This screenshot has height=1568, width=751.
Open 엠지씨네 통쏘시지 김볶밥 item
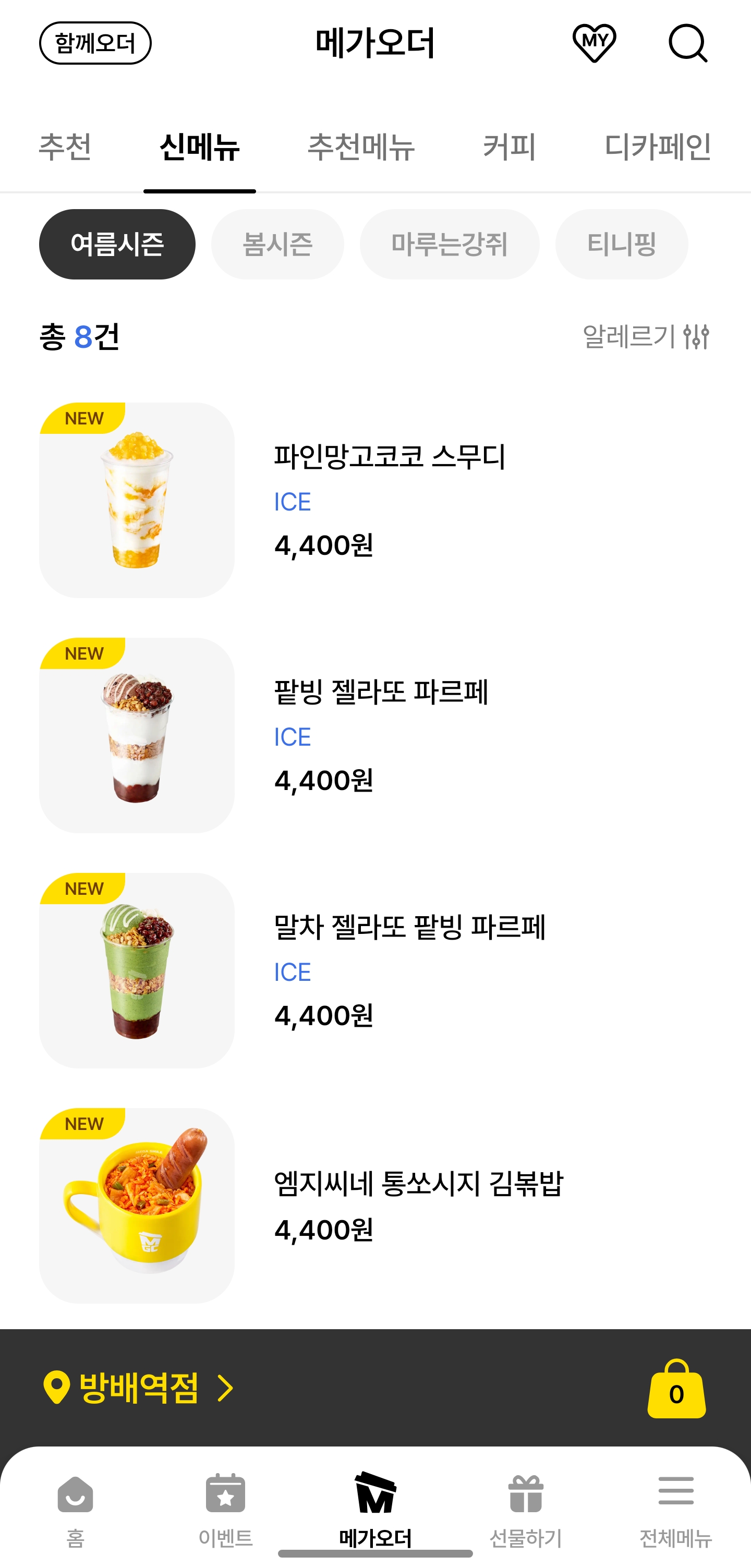point(418,1205)
